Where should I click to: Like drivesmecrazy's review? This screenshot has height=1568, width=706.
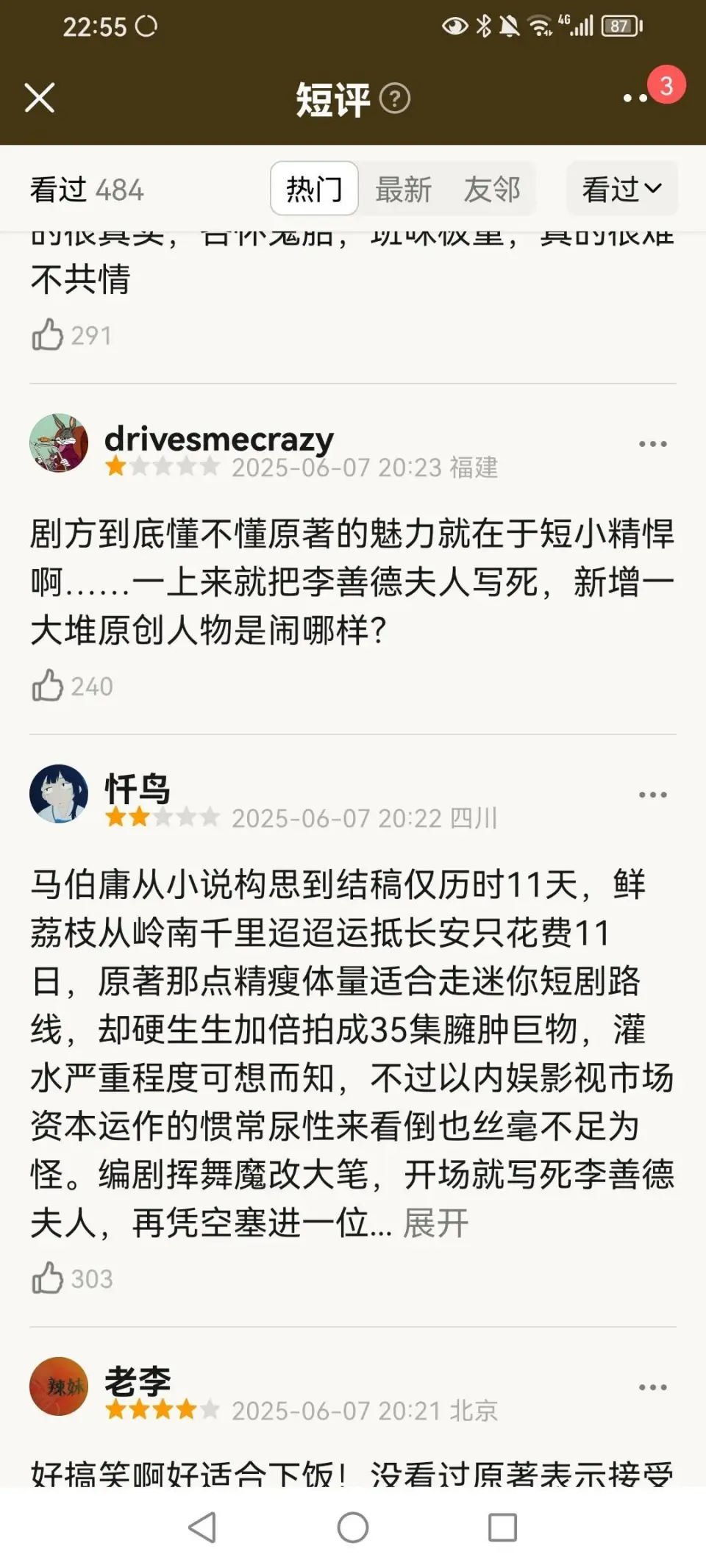click(48, 686)
